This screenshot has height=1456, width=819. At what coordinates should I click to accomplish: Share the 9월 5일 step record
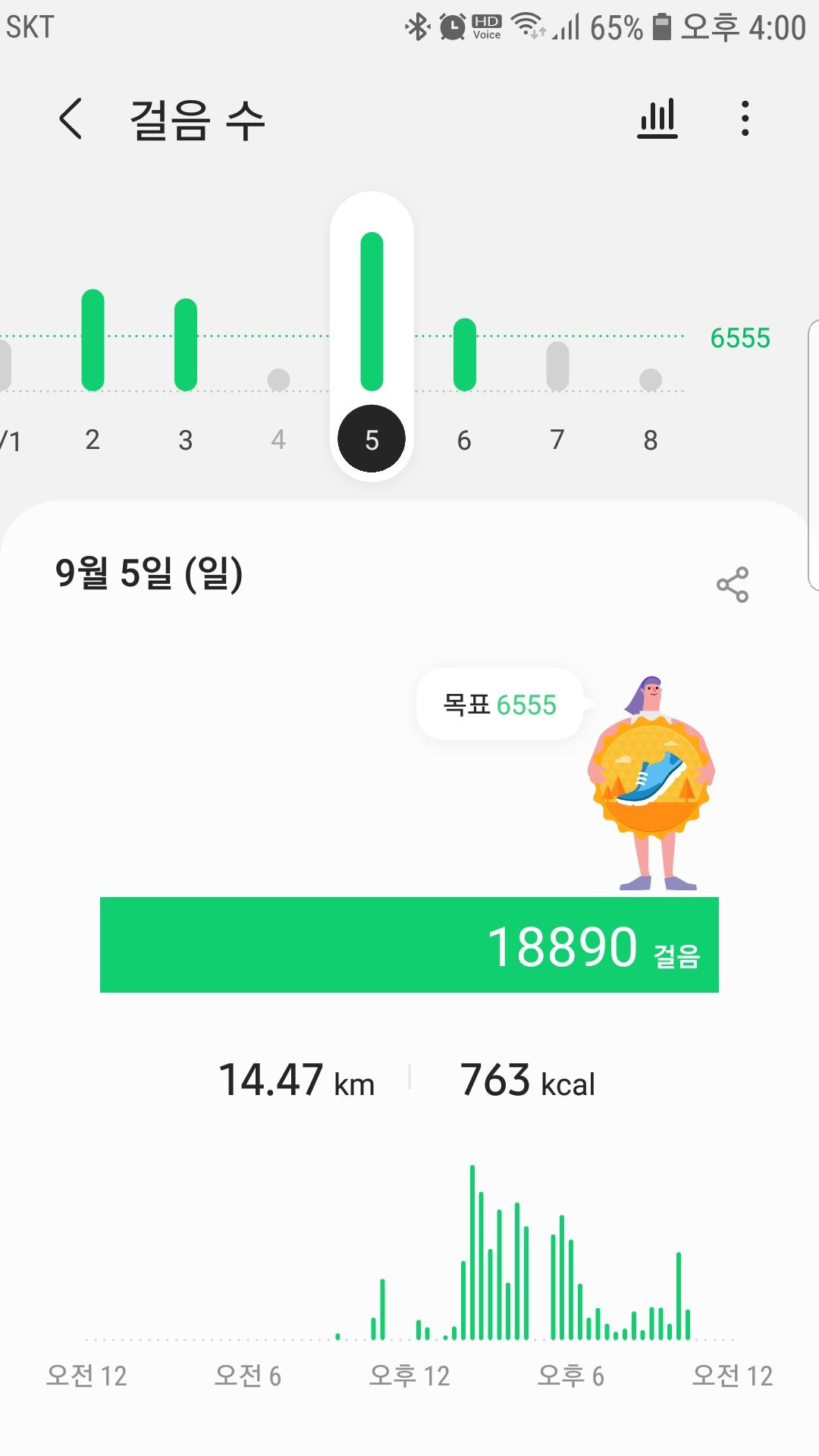tap(732, 585)
